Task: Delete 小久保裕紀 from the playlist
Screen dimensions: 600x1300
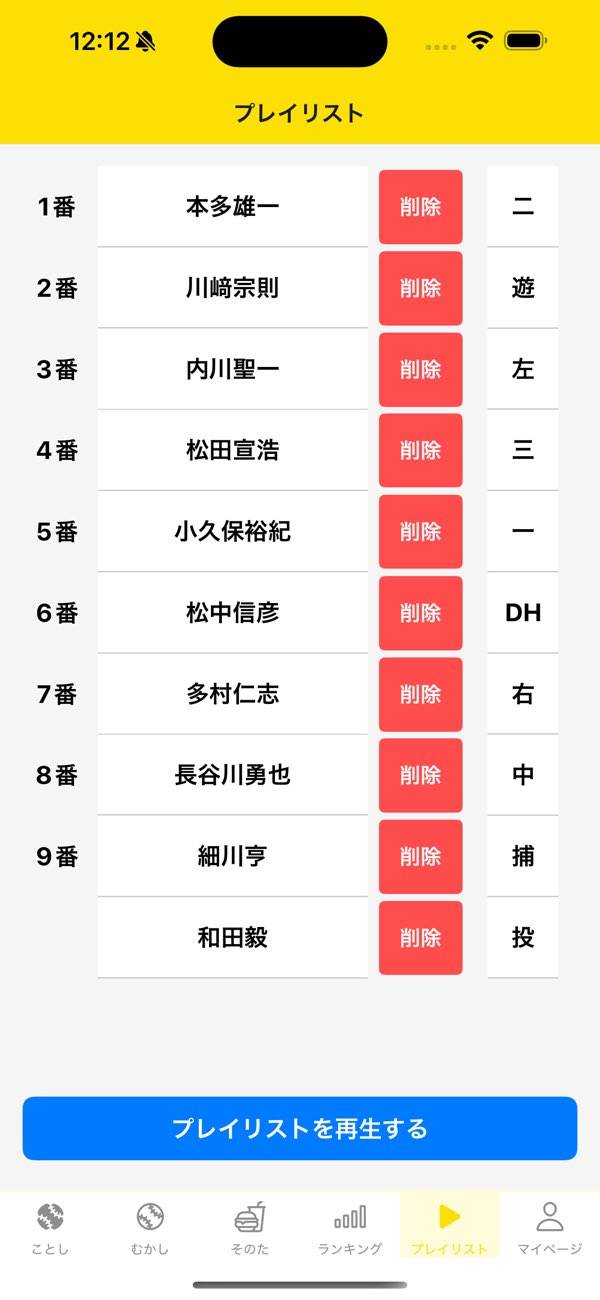Action: pos(420,531)
